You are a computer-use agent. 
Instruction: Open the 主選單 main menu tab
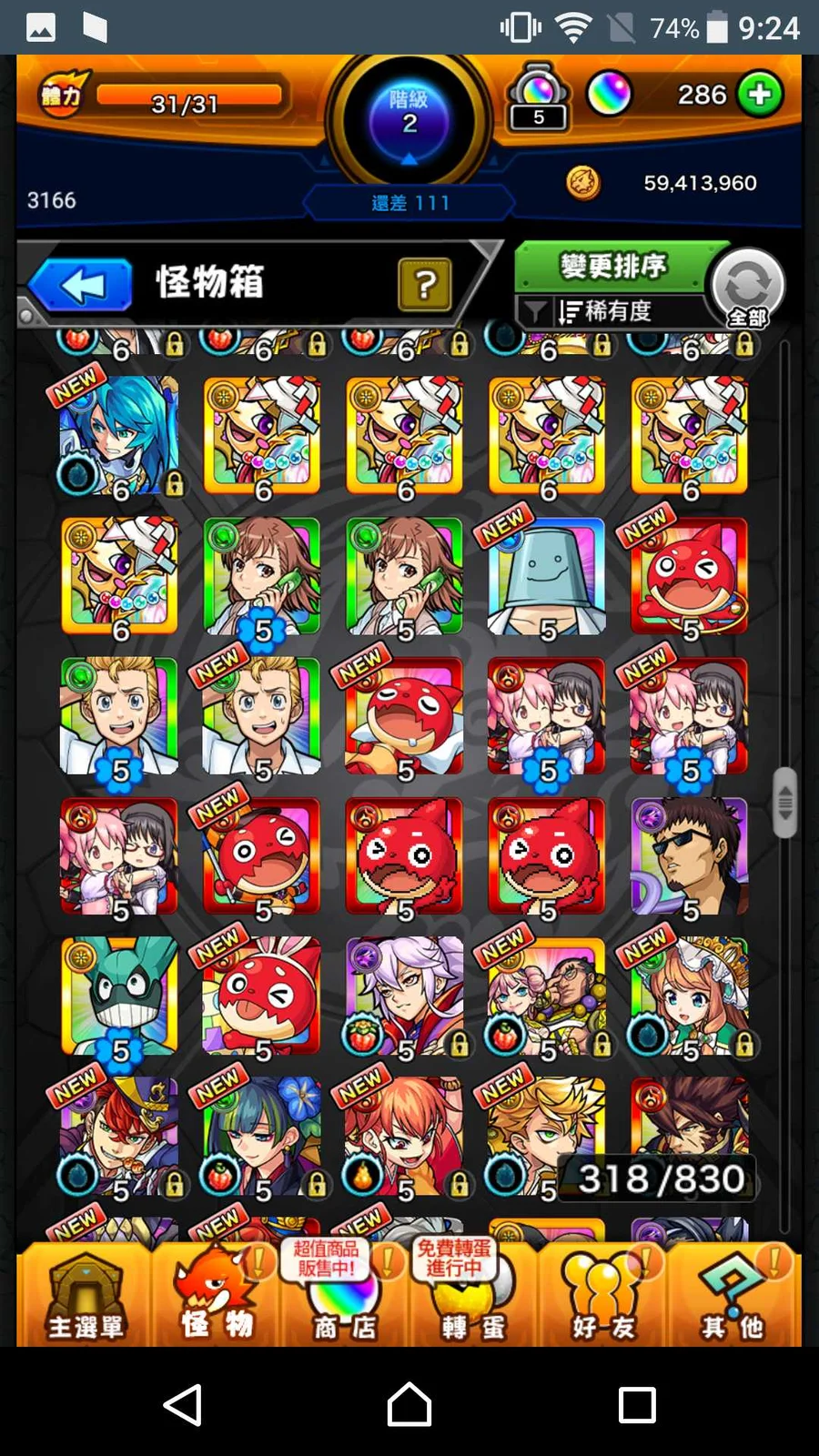click(x=85, y=1297)
